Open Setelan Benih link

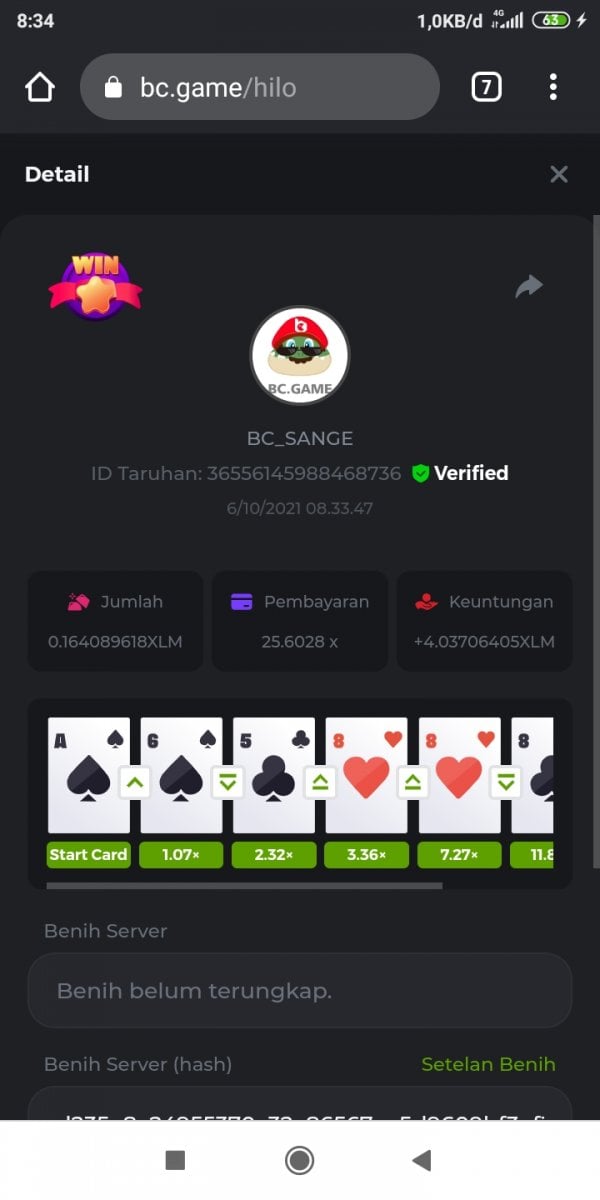(x=488, y=1064)
